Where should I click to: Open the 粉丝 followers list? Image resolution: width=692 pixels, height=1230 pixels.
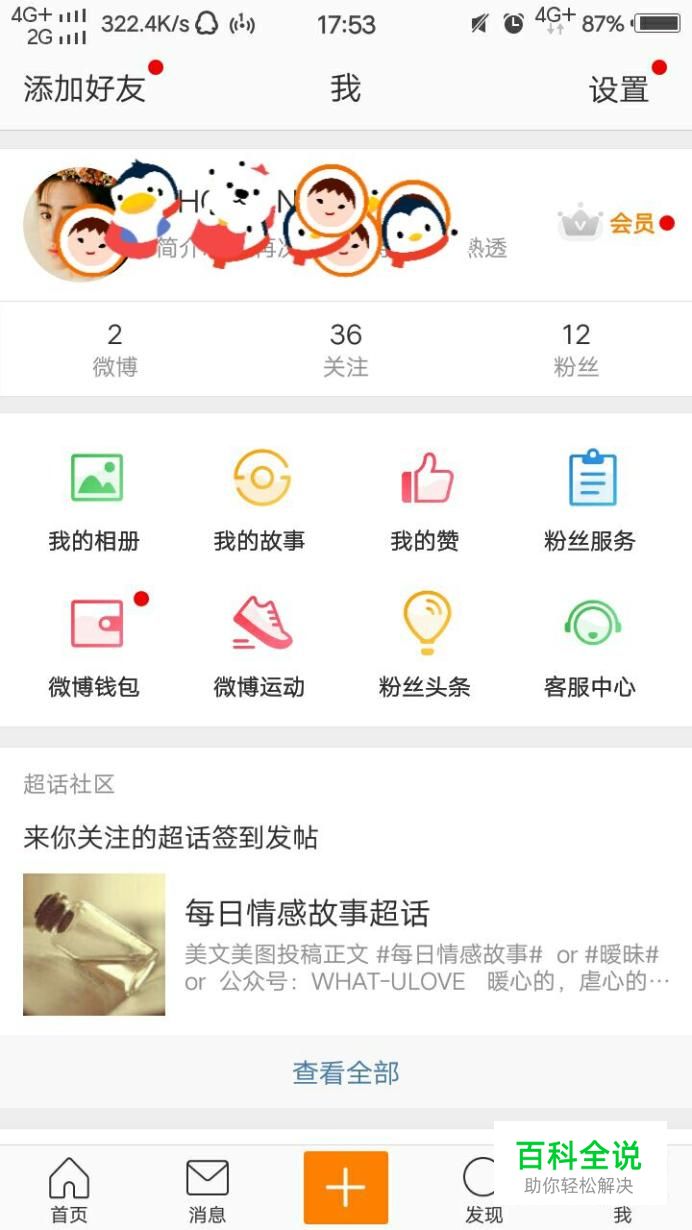click(576, 349)
